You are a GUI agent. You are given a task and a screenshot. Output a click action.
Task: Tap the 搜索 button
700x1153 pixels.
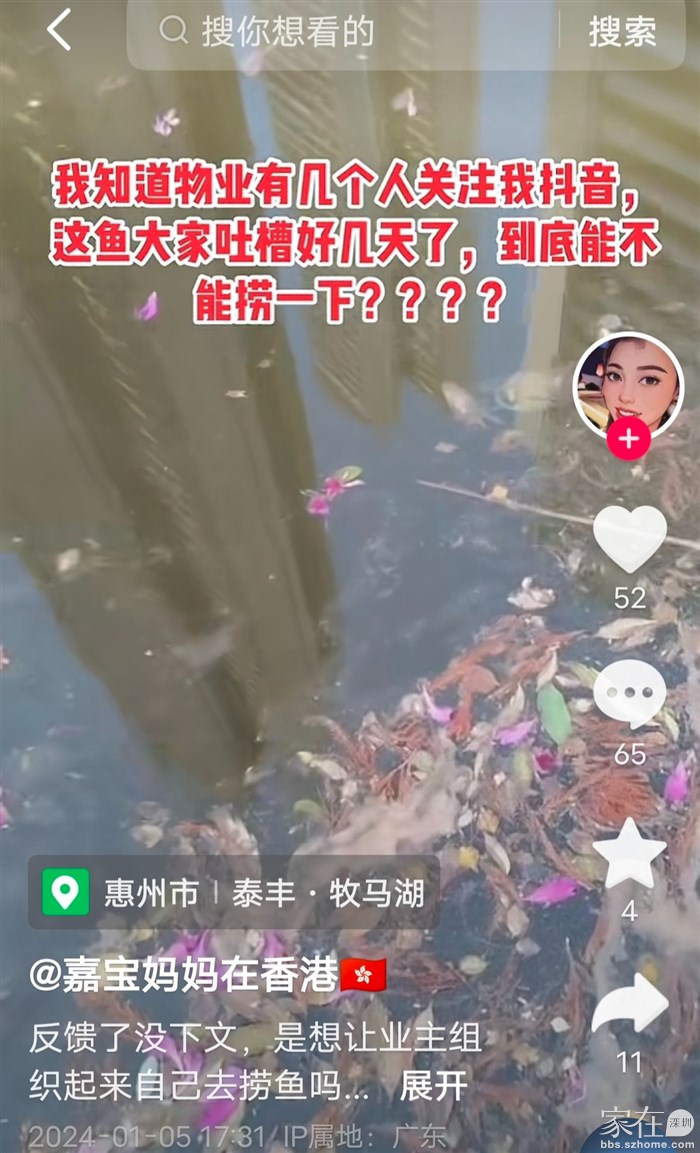click(x=622, y=32)
